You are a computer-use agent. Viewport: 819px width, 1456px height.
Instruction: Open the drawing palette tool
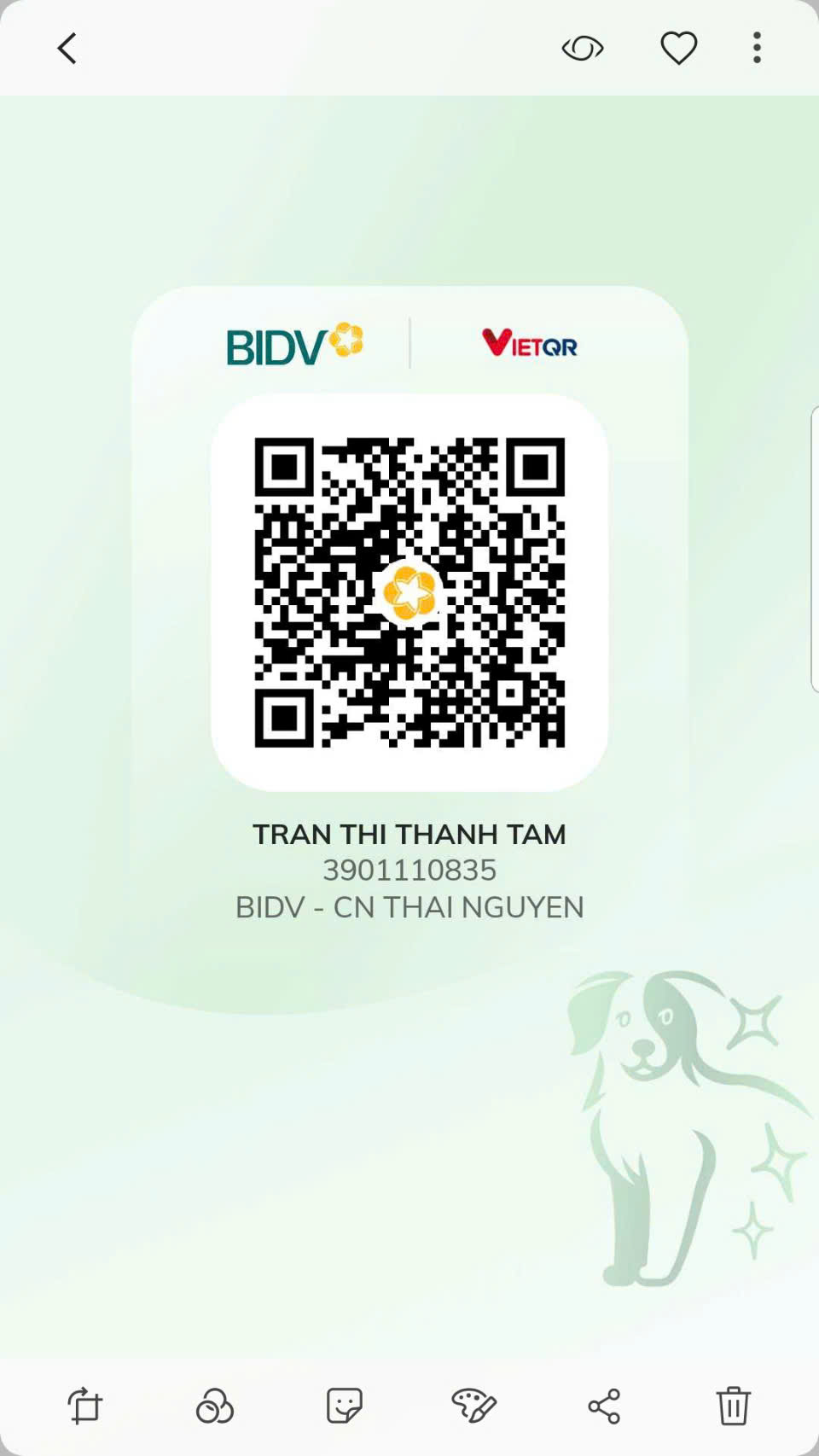click(x=473, y=1406)
